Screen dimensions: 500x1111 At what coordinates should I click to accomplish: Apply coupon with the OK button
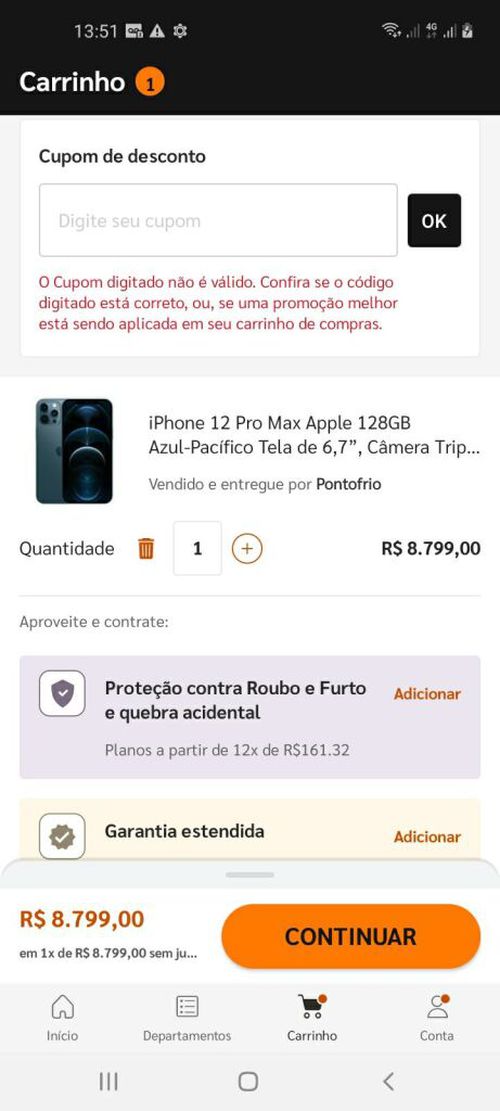click(434, 220)
